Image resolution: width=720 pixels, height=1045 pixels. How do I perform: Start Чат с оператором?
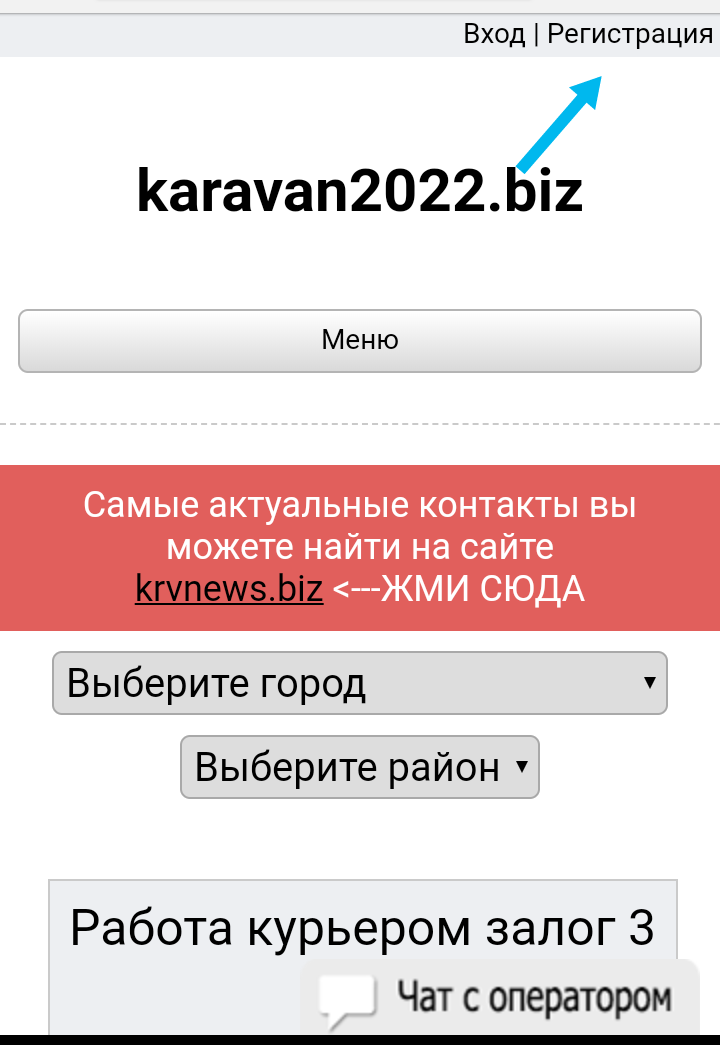(x=500, y=996)
